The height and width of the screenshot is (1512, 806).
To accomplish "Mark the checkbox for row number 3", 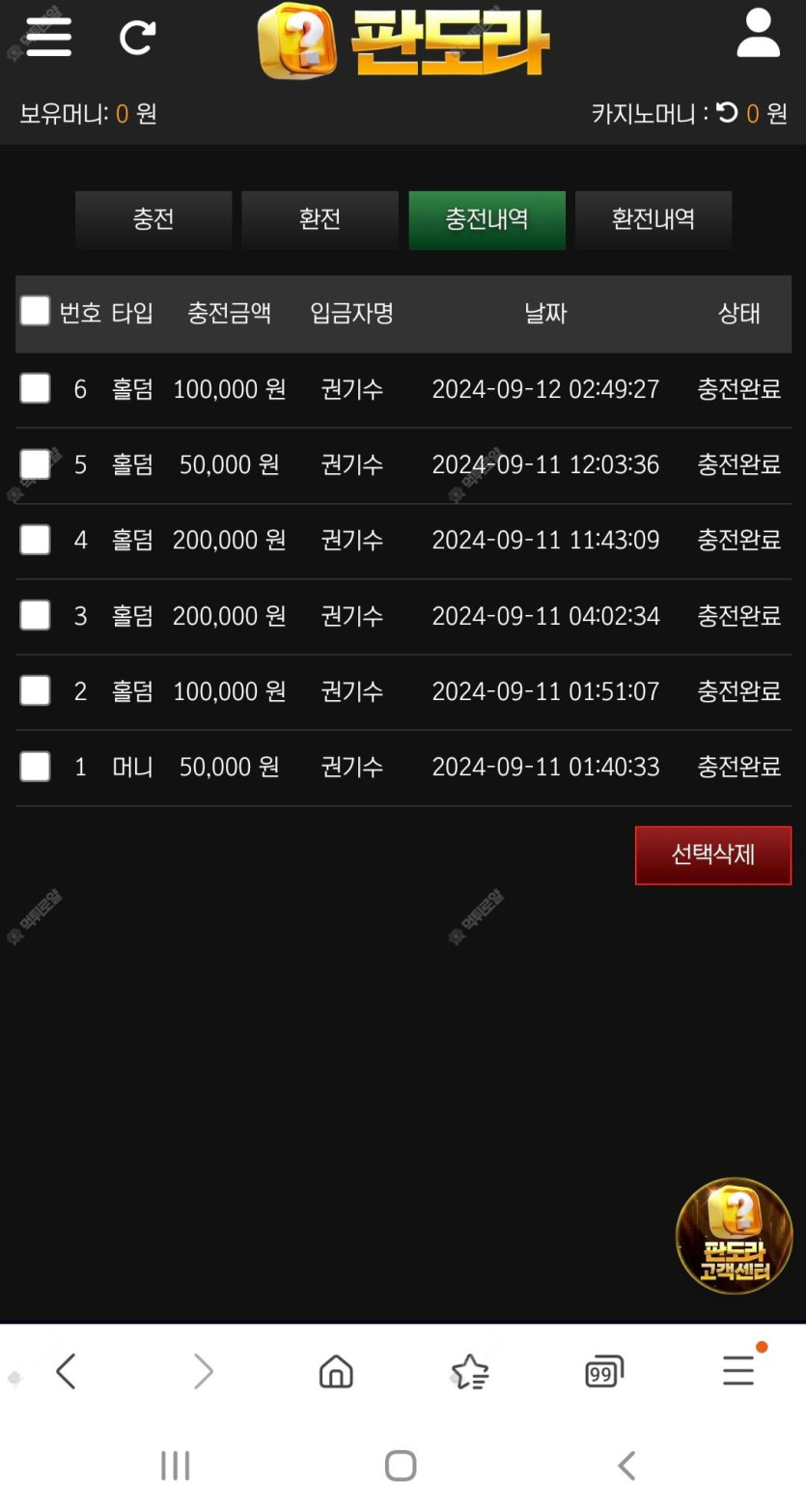I will tap(35, 614).
